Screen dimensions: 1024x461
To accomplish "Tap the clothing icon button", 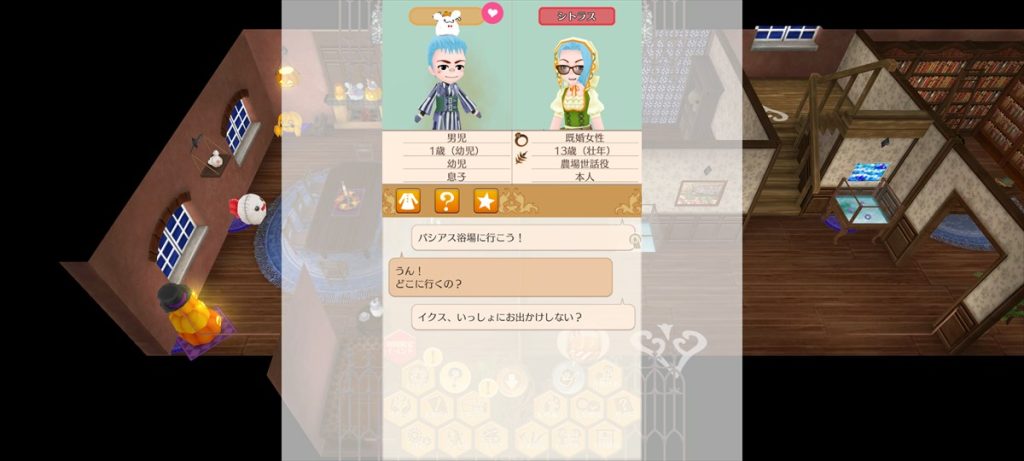I will [408, 201].
